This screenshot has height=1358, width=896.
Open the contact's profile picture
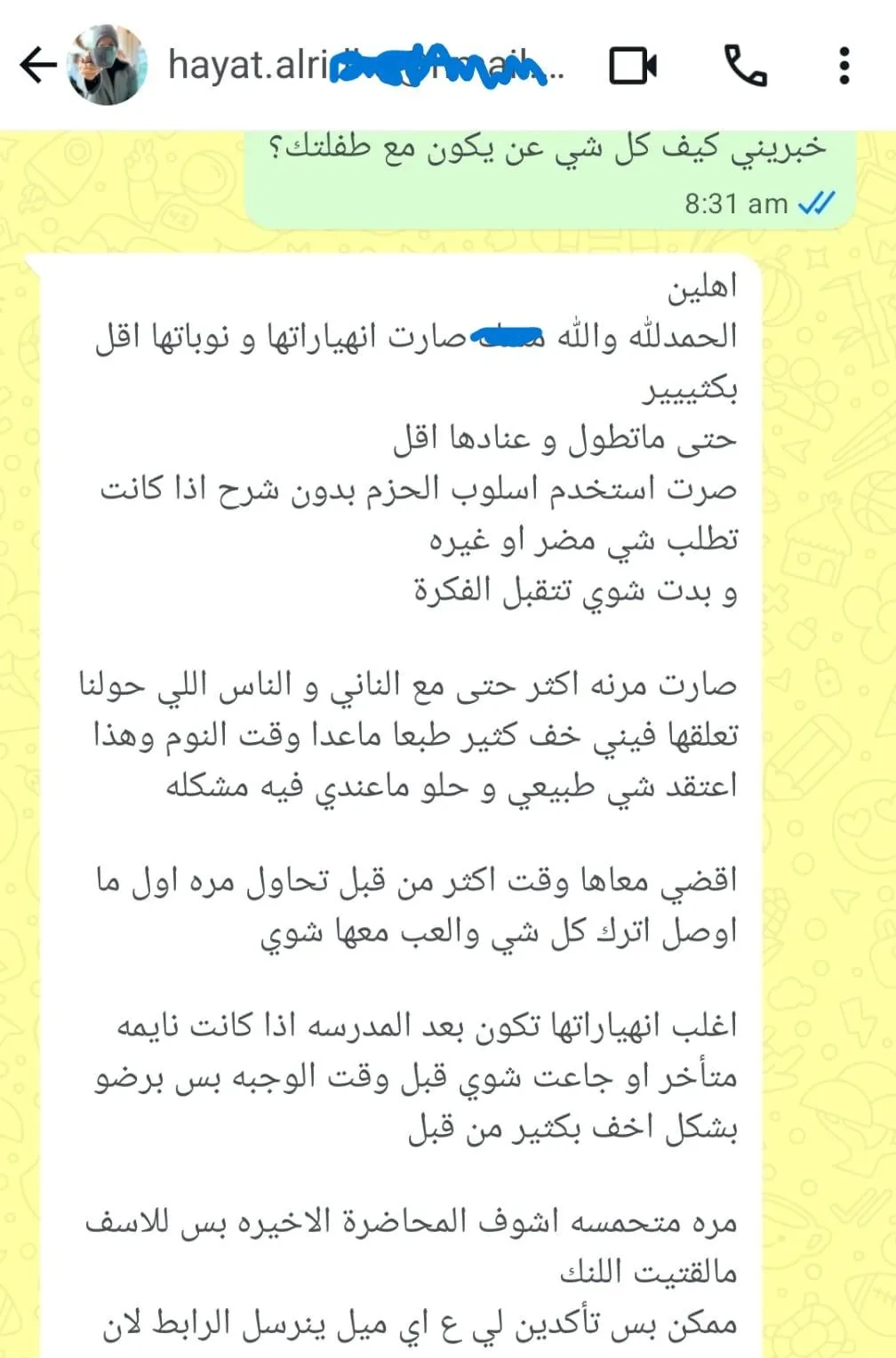(x=107, y=65)
